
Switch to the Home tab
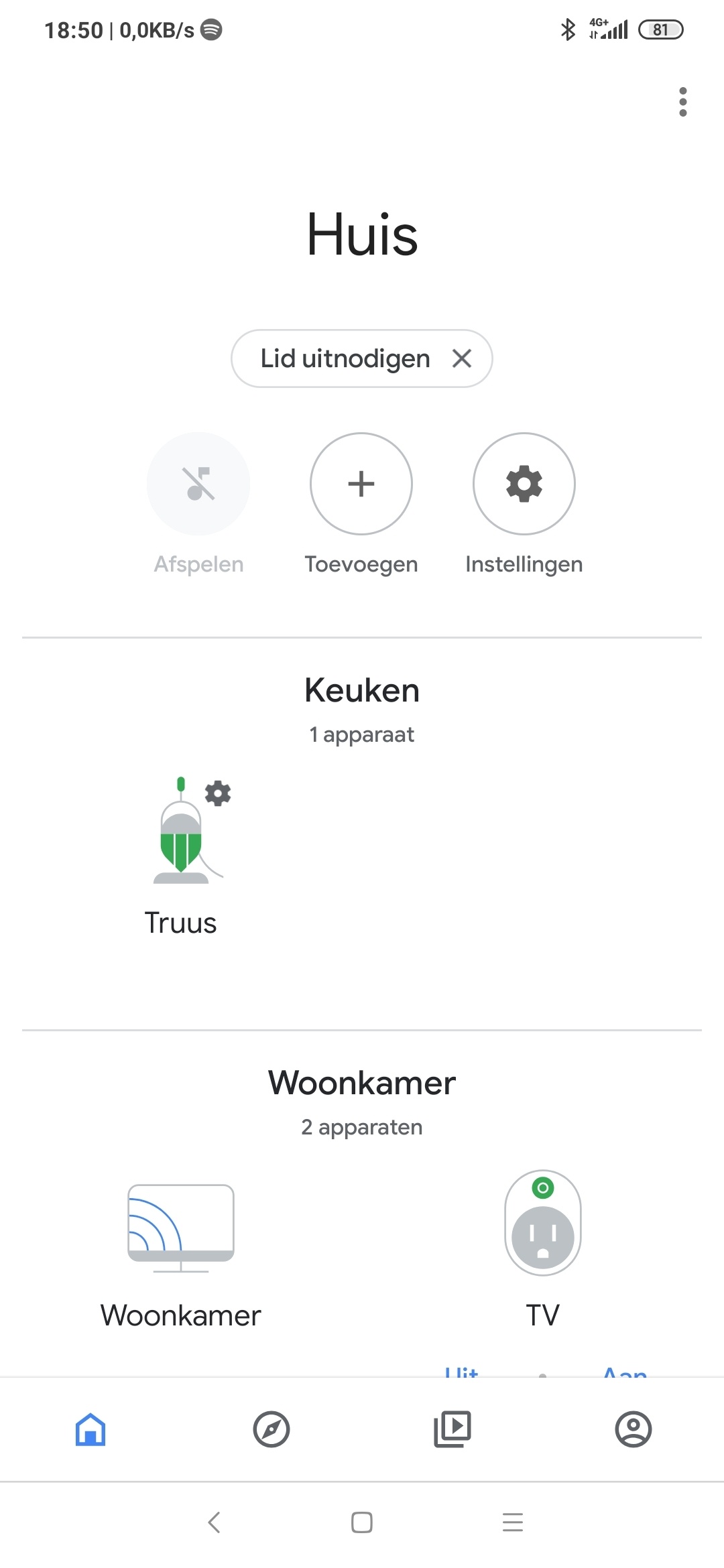(90, 1429)
